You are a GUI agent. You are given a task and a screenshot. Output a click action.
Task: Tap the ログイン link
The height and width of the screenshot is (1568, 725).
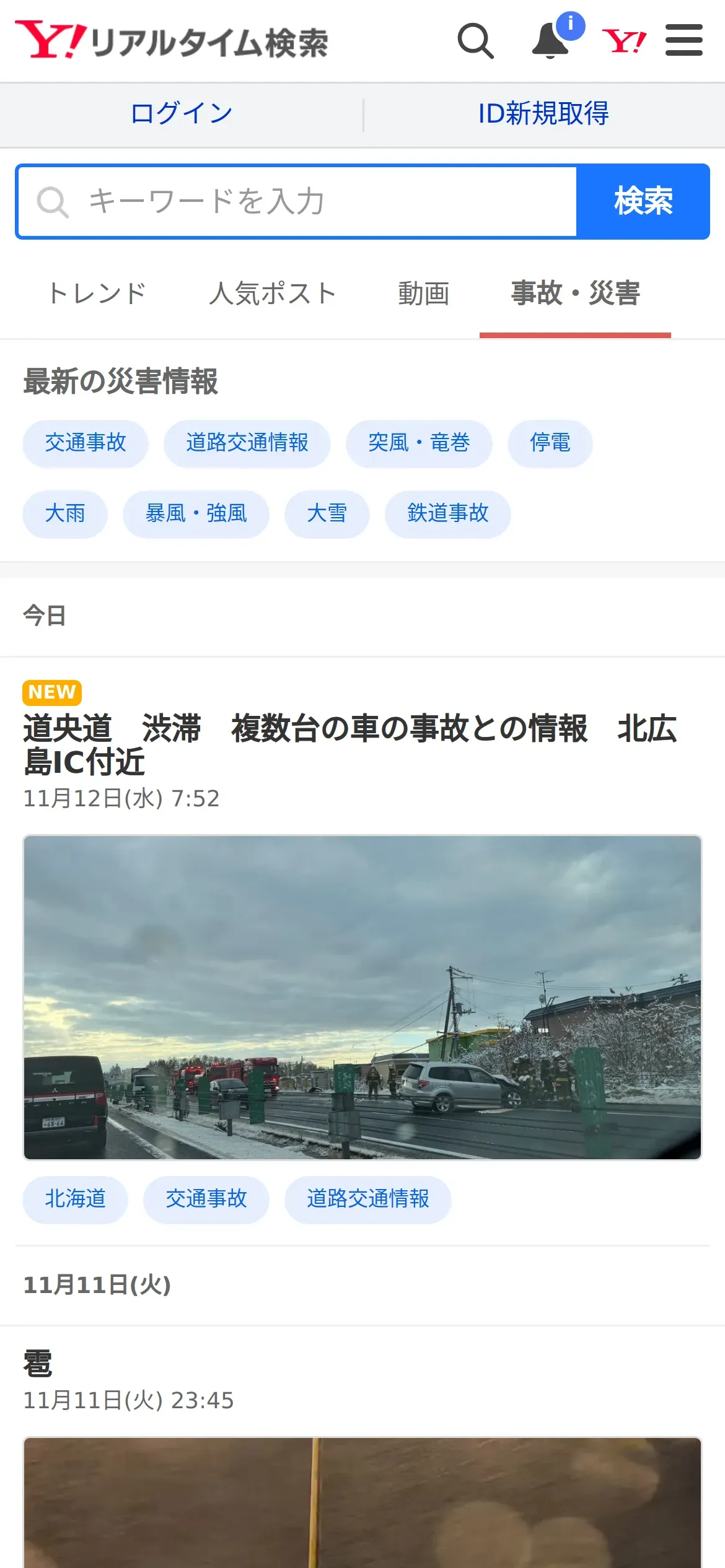[x=182, y=114]
